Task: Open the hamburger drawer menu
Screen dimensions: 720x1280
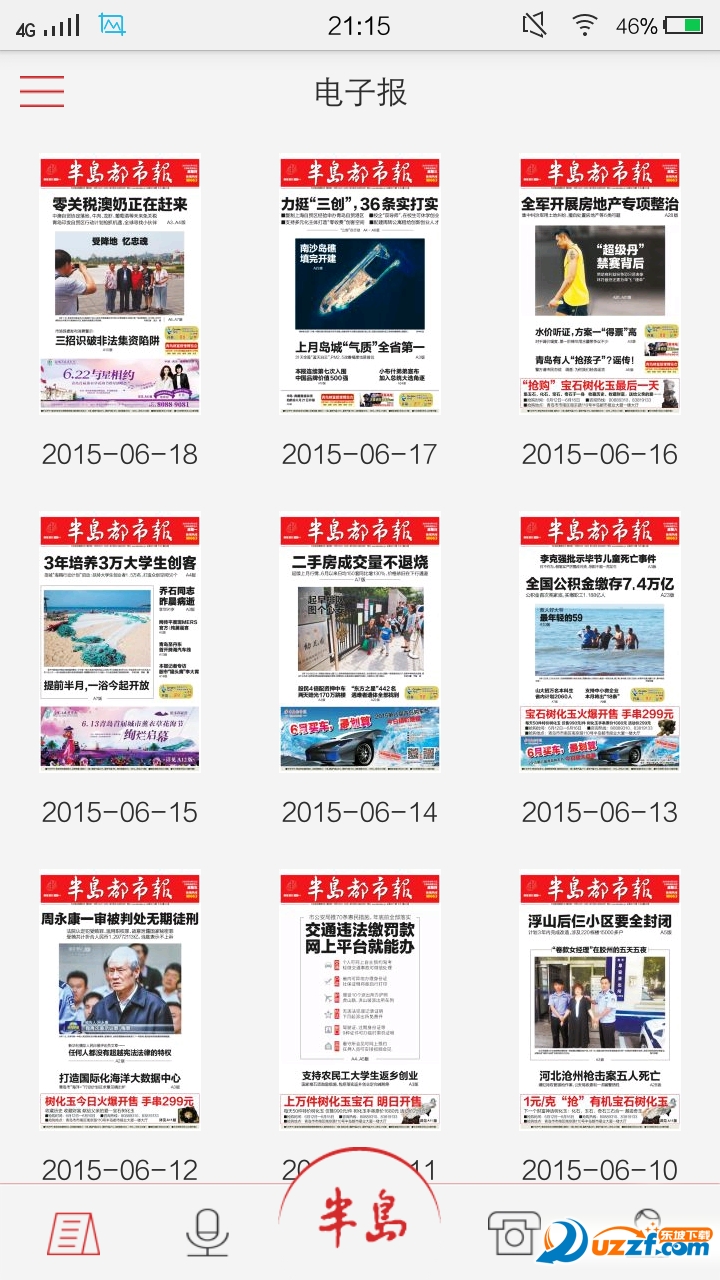Action: point(42,91)
